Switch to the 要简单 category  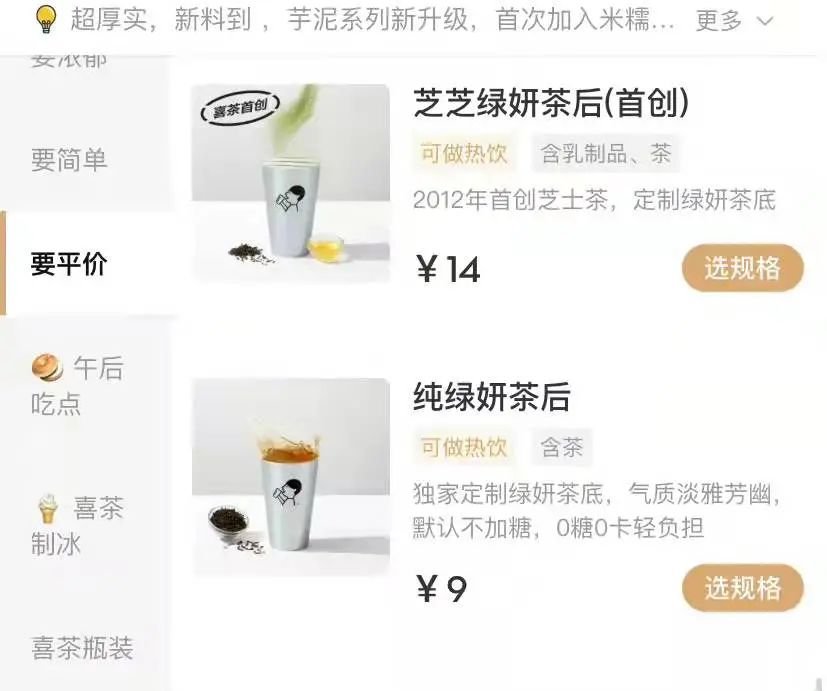68,160
